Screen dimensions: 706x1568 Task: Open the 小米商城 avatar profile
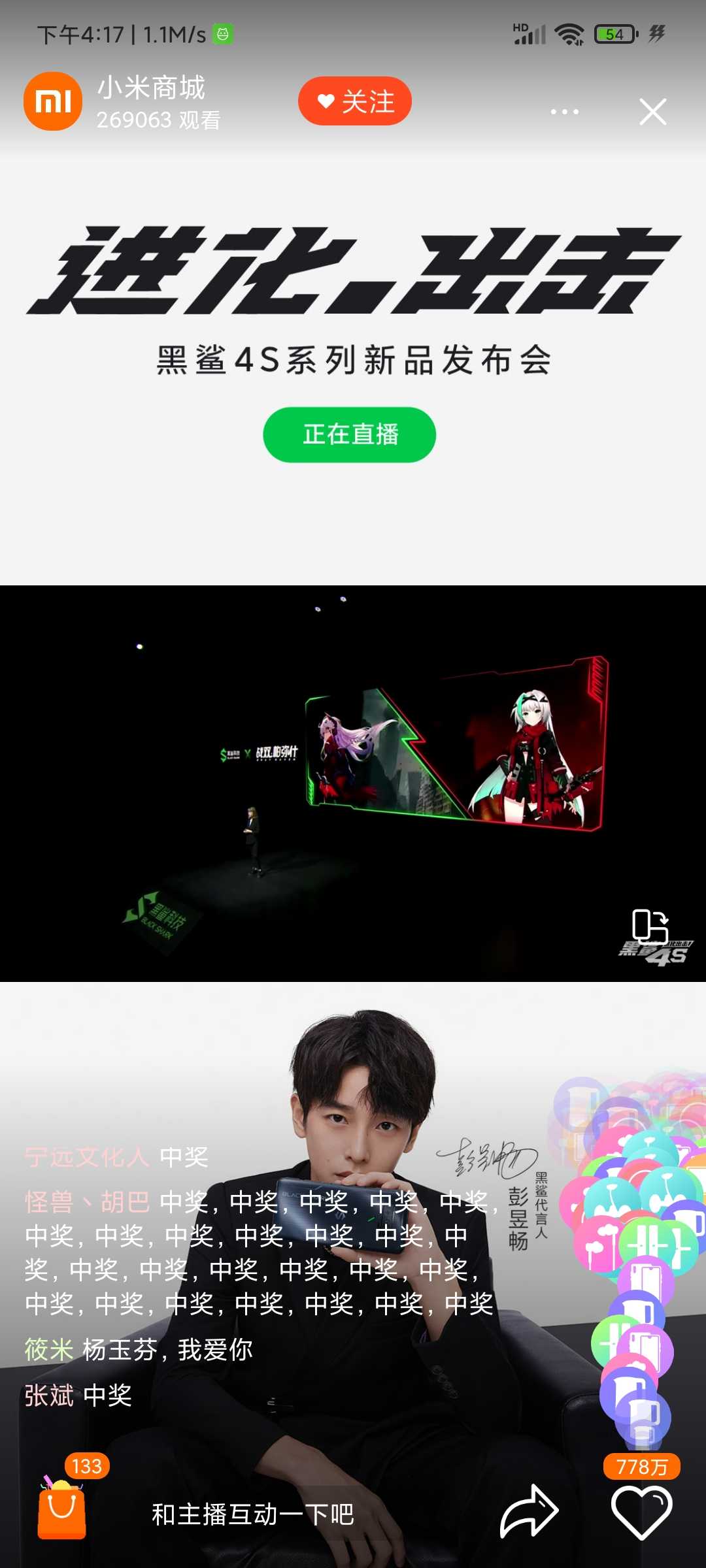click(53, 101)
